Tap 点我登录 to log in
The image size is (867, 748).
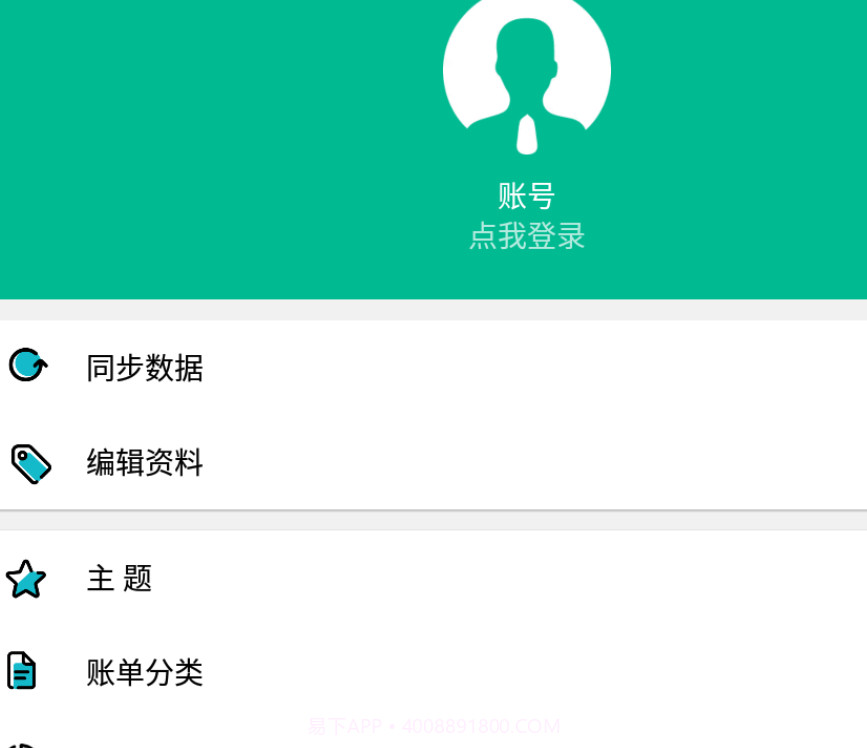(x=527, y=237)
